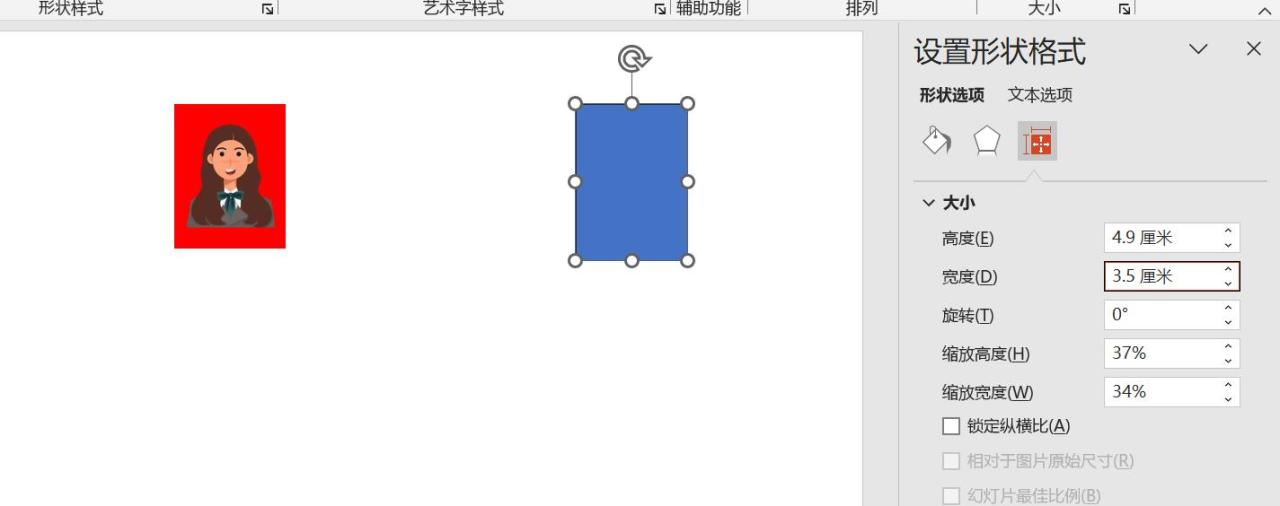Open the effects pentagon icon
Viewport: 1280px width, 506px height.
pyautogui.click(x=987, y=141)
